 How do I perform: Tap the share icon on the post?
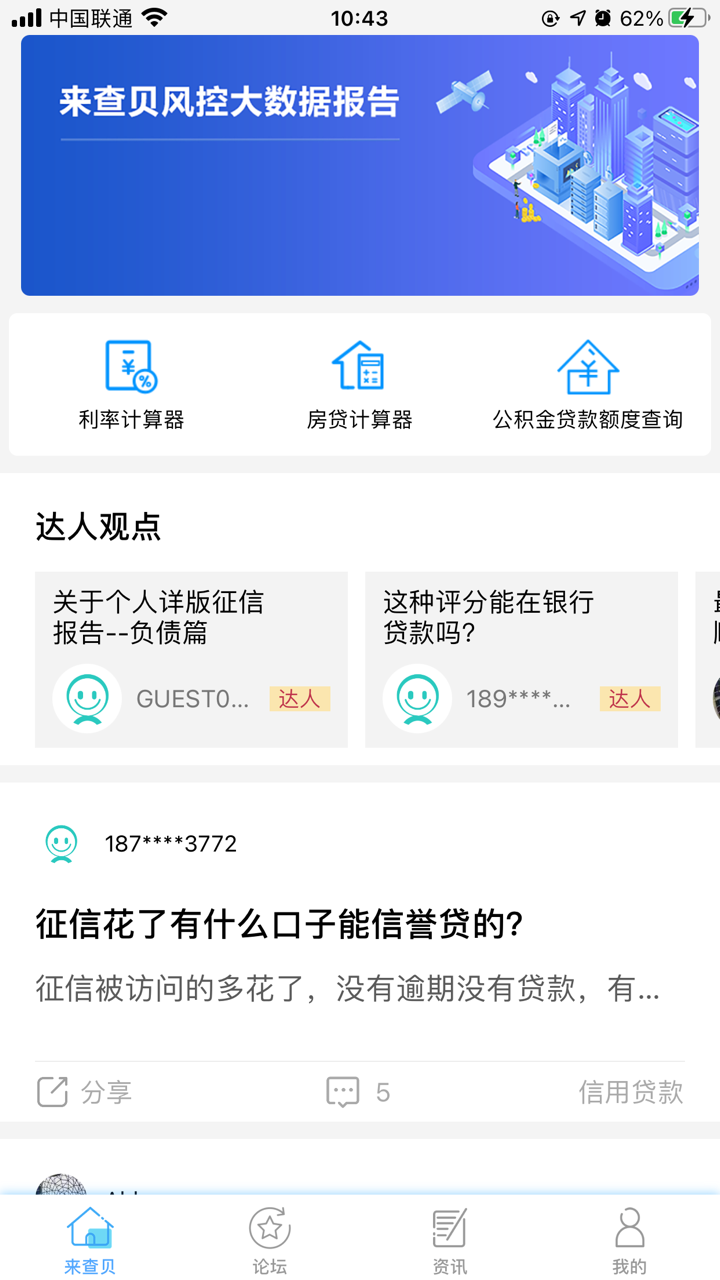55,1091
